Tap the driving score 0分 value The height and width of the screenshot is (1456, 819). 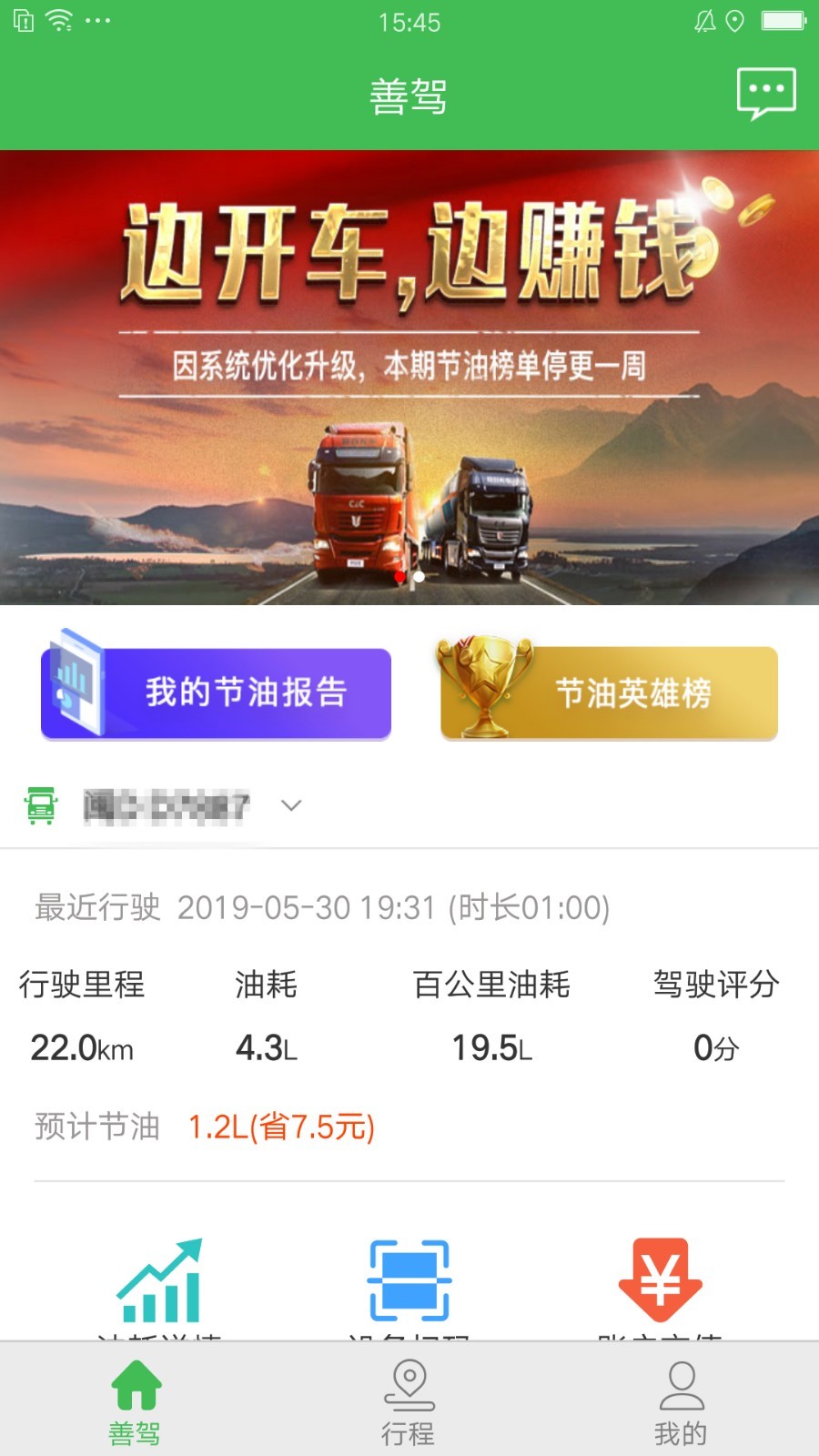[714, 1047]
